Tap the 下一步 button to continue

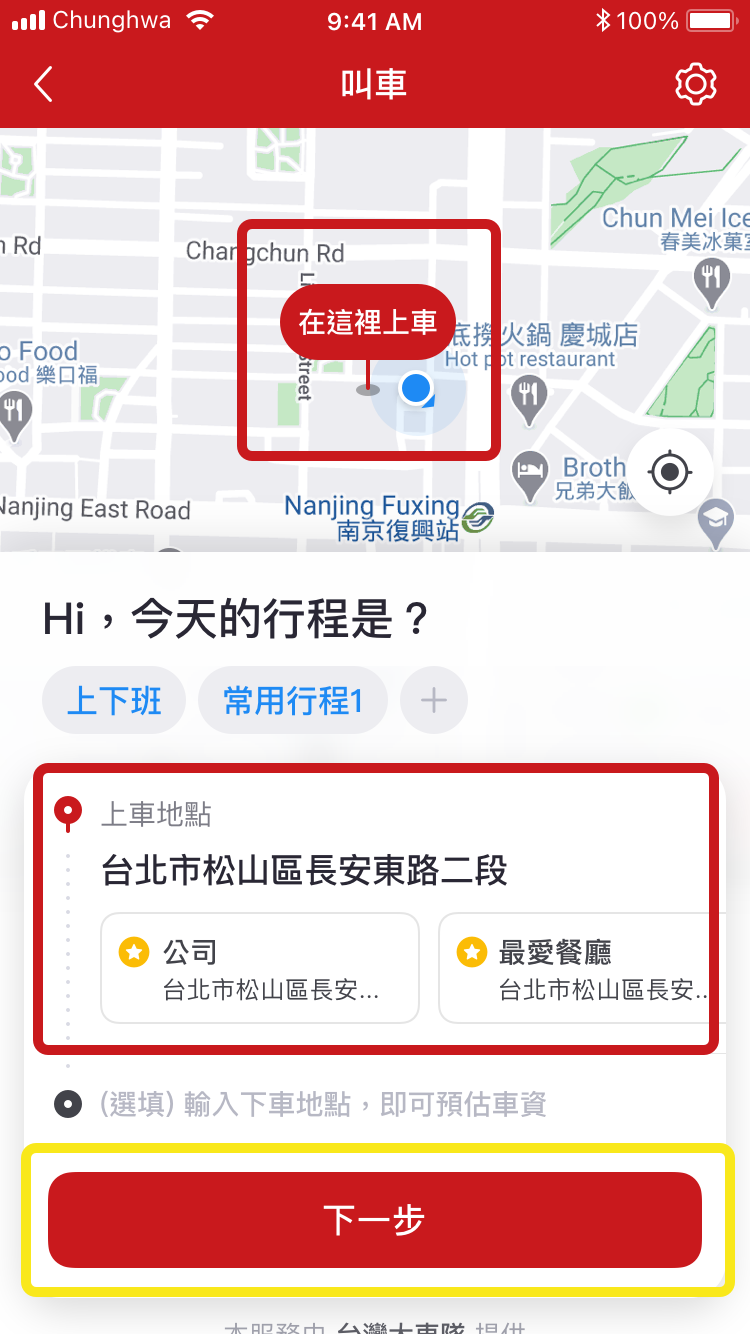[x=375, y=1220]
